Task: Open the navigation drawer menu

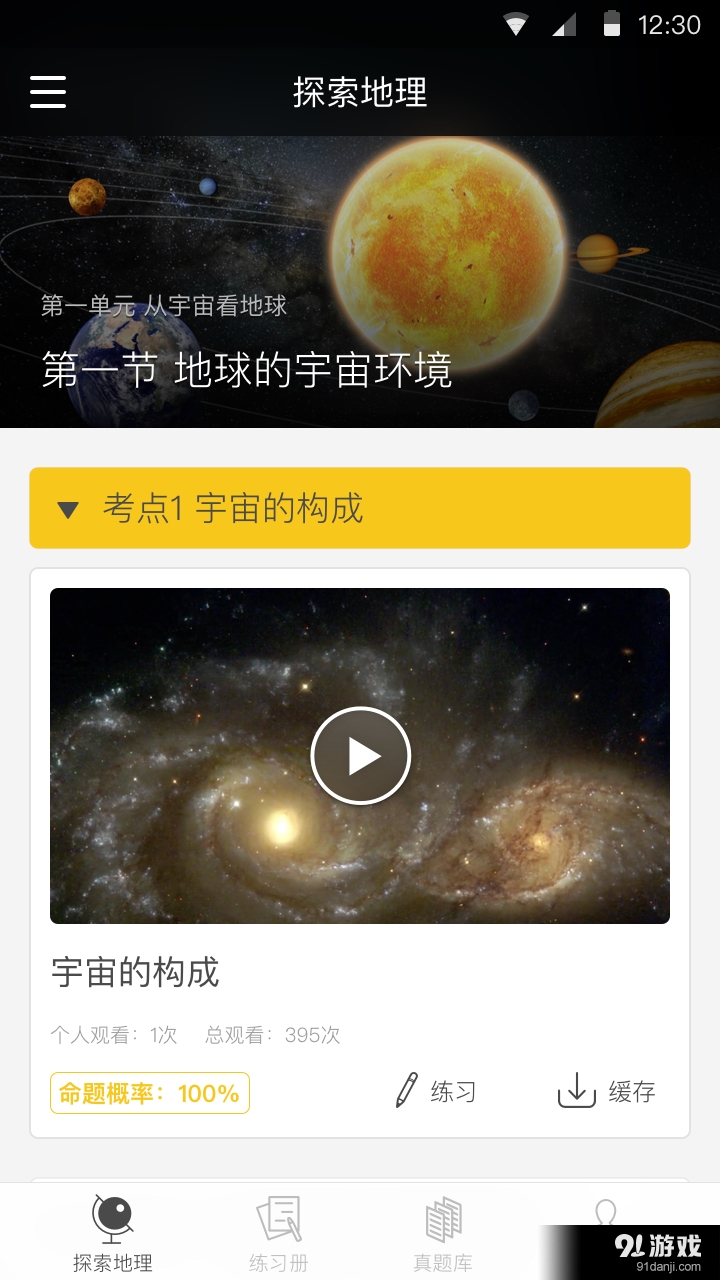Action: tap(47, 92)
